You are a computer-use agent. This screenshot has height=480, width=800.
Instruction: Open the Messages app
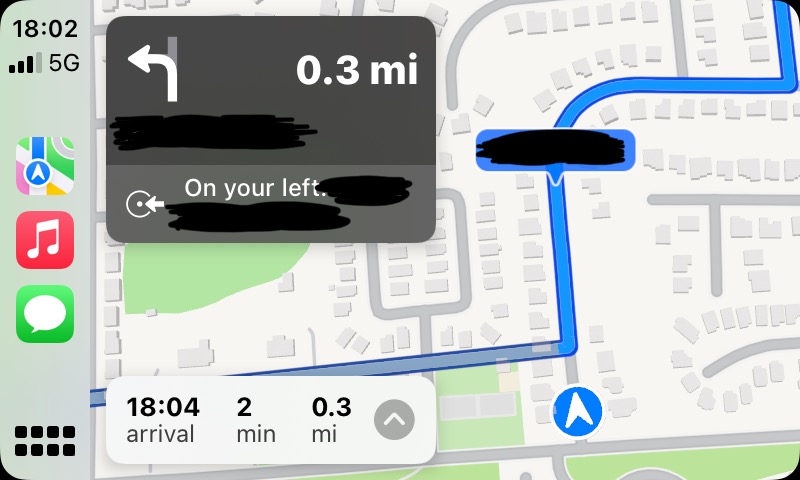pyautogui.click(x=45, y=313)
